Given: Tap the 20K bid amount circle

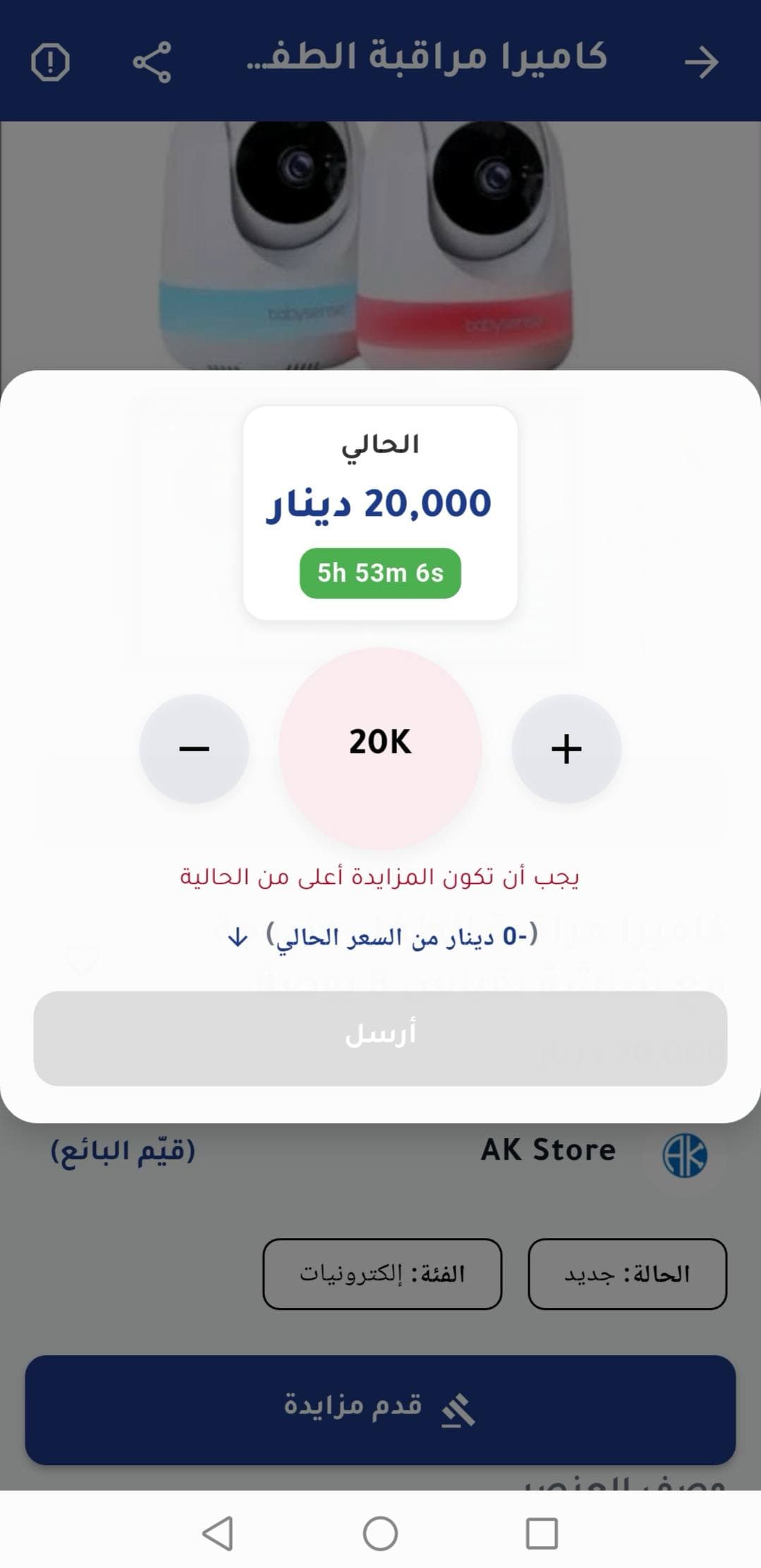Looking at the screenshot, I should tap(380, 745).
